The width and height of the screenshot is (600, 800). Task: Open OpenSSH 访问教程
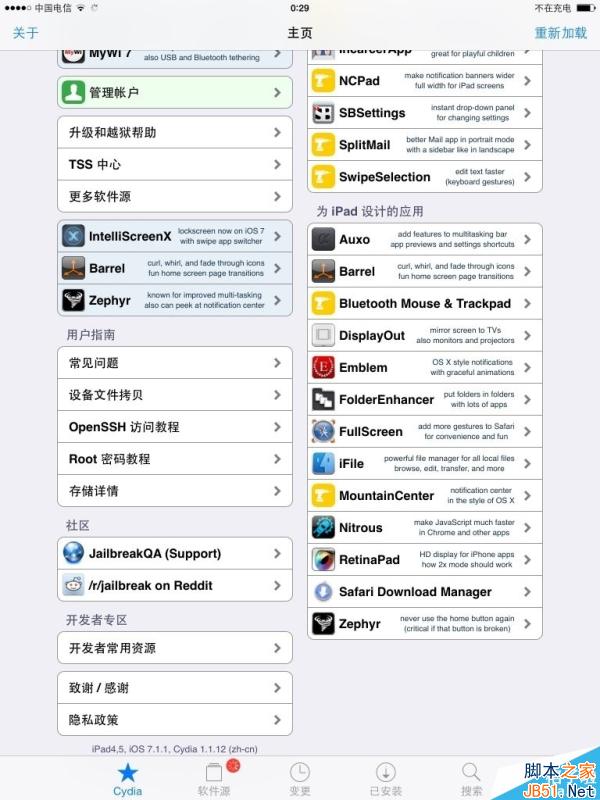pyautogui.click(x=175, y=427)
